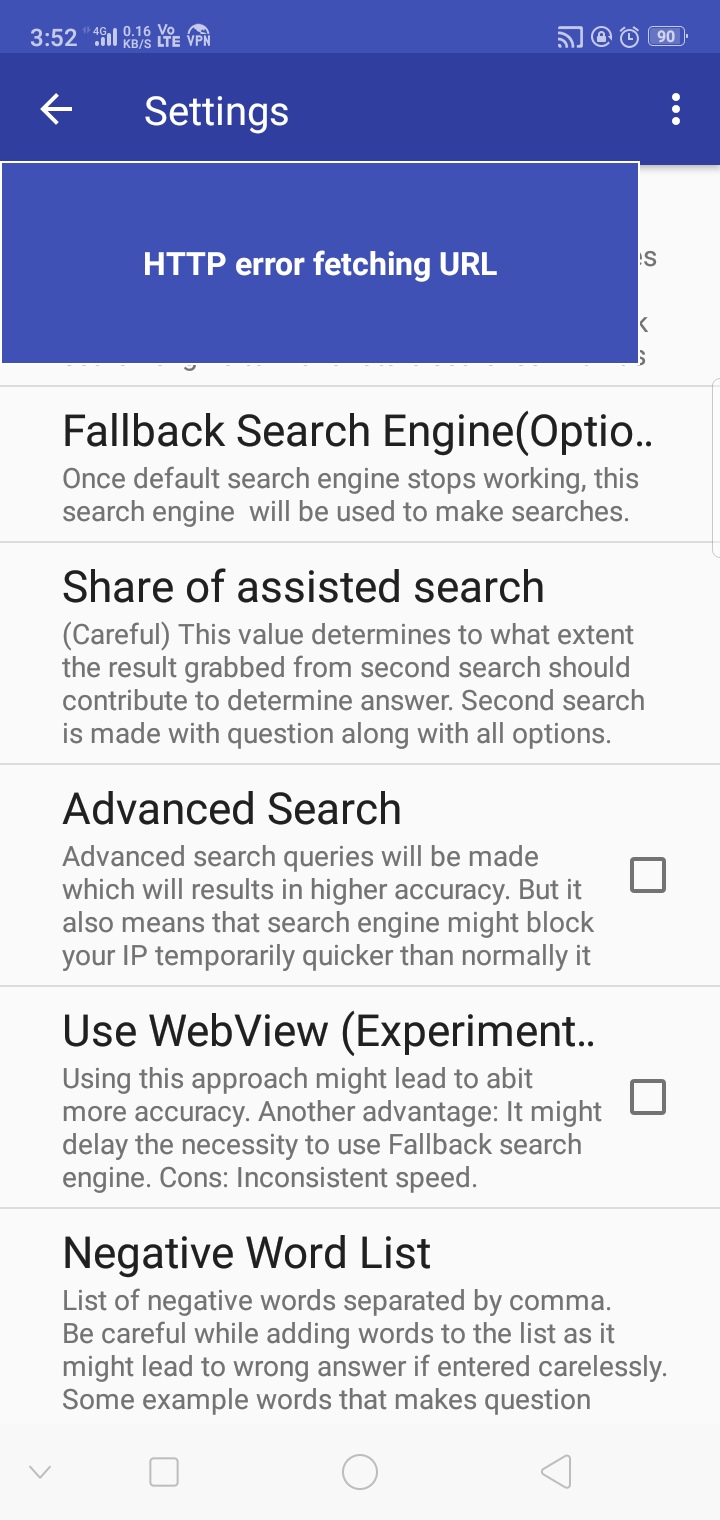
Task: Tap the alarm clock status icon
Action: tap(631, 37)
